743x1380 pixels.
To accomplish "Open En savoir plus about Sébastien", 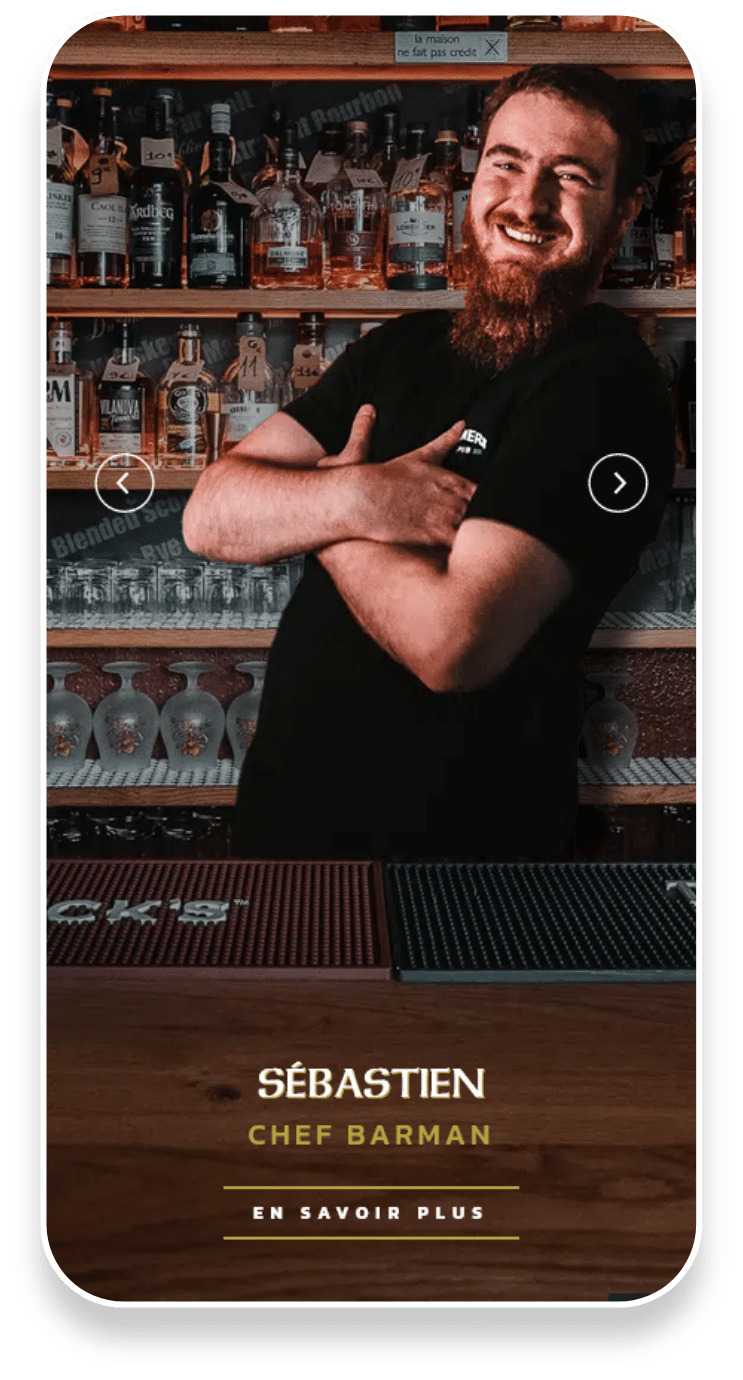I will [370, 1213].
